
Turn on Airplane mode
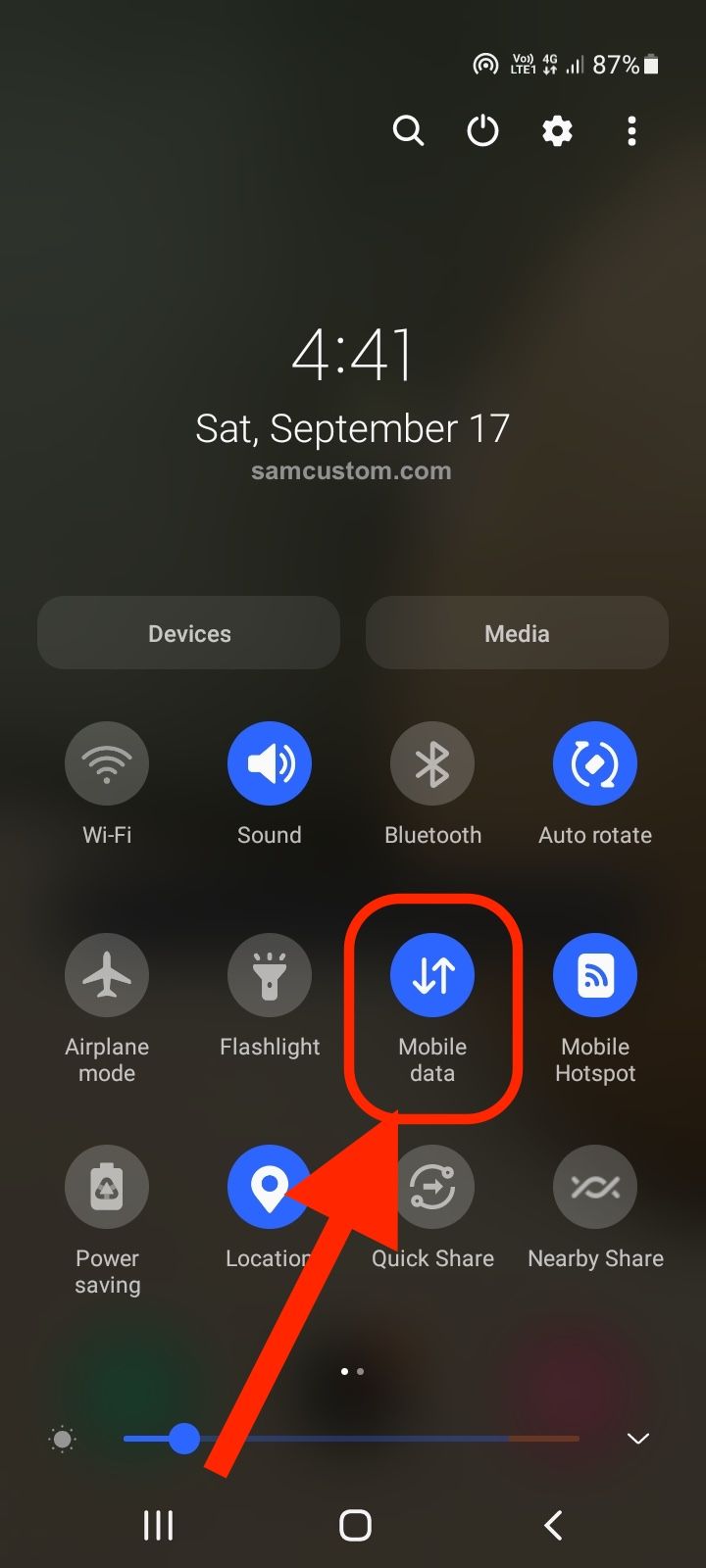click(107, 975)
